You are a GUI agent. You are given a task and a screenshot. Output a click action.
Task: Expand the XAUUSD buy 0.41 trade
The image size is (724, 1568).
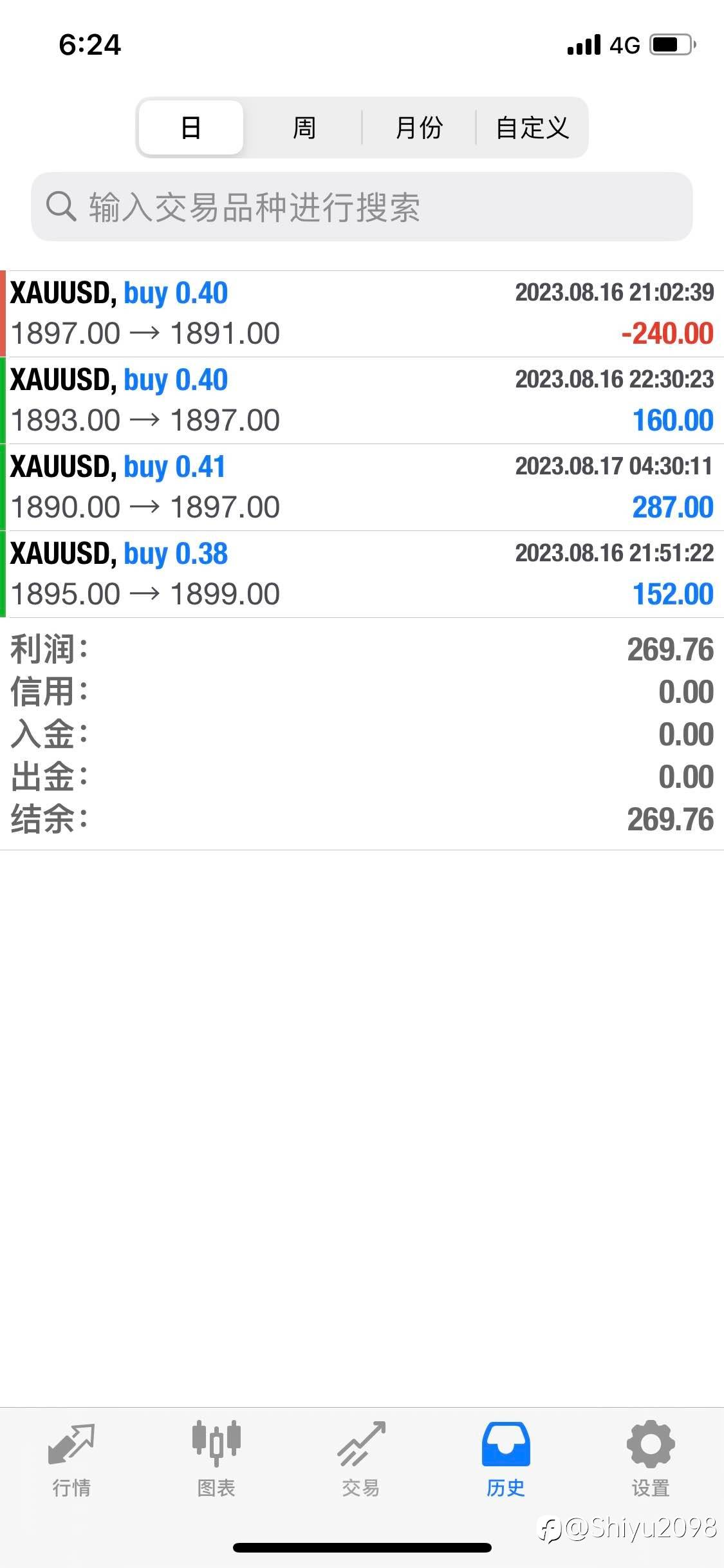(362, 488)
